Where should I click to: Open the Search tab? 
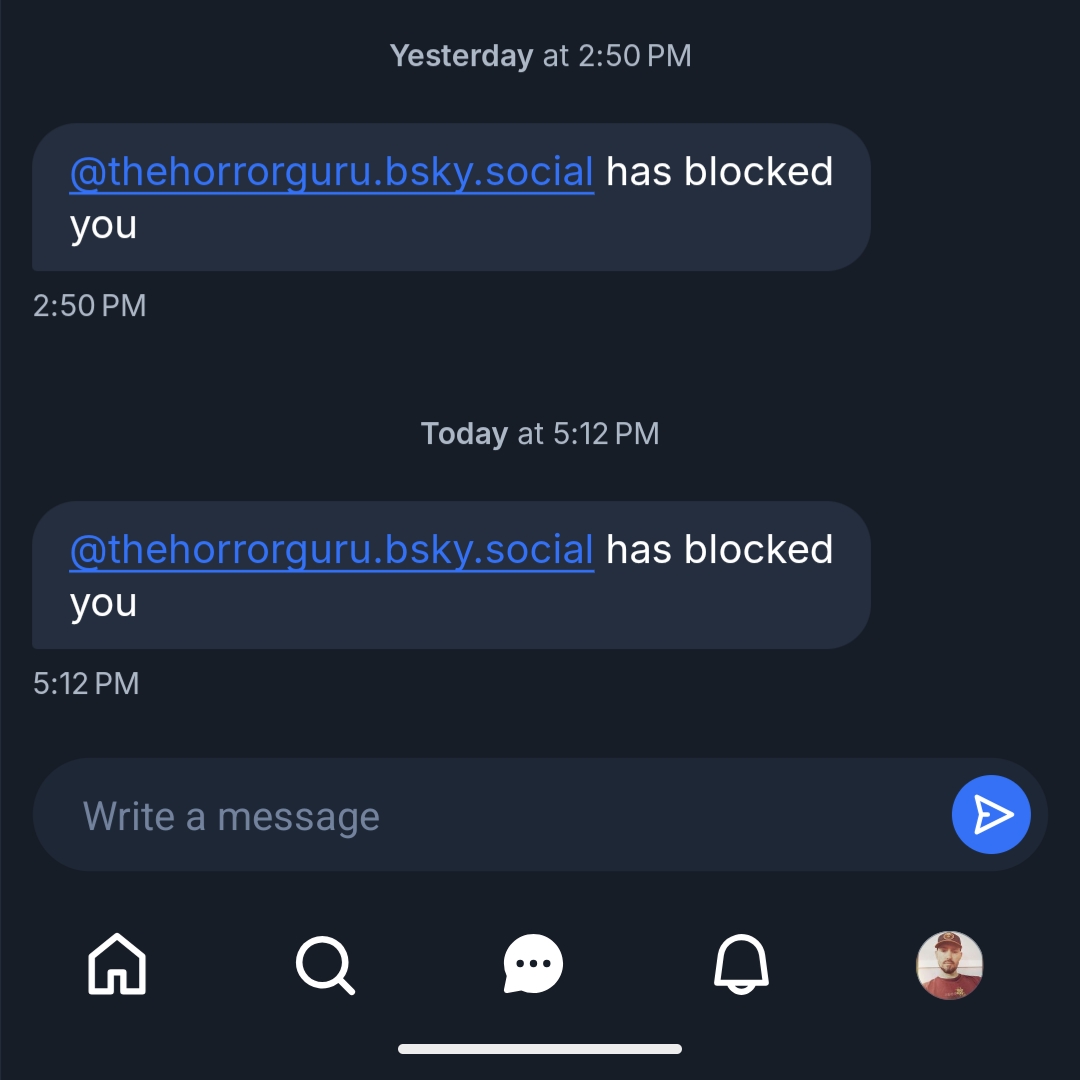325,965
